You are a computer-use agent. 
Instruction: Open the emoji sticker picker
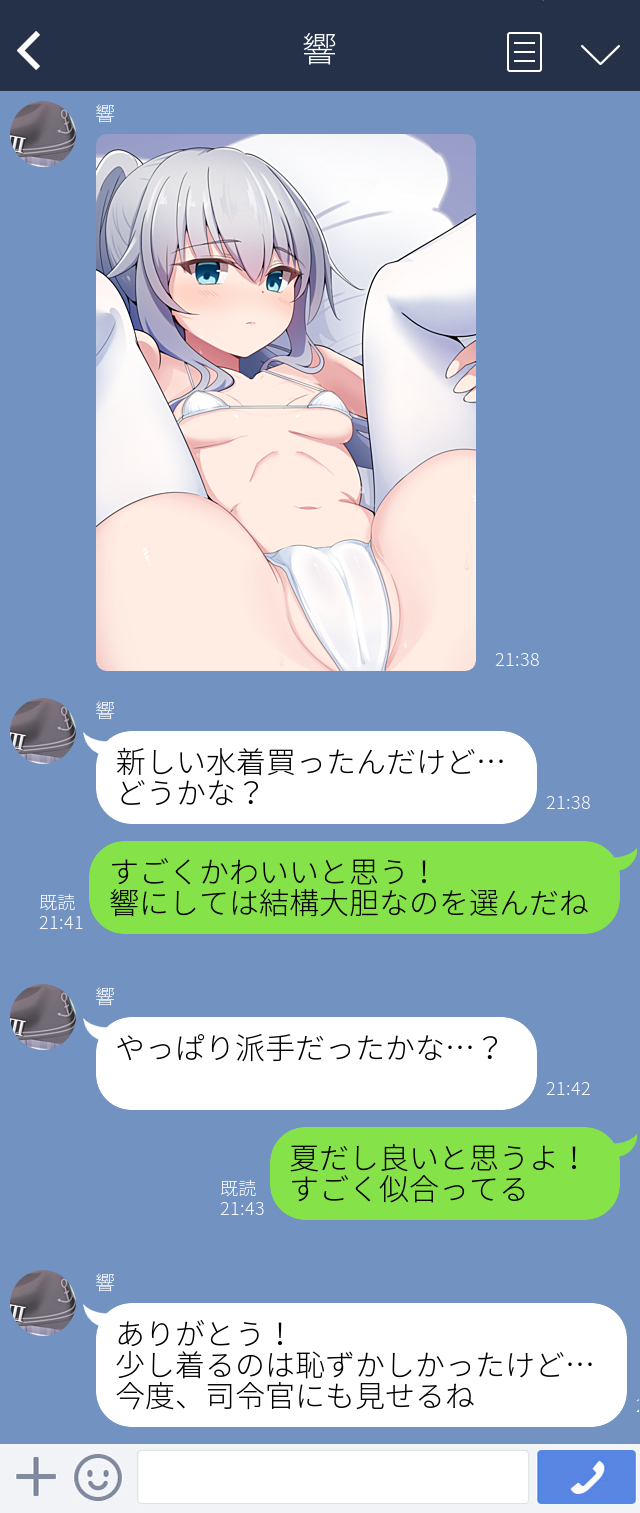pyautogui.click(x=98, y=1476)
